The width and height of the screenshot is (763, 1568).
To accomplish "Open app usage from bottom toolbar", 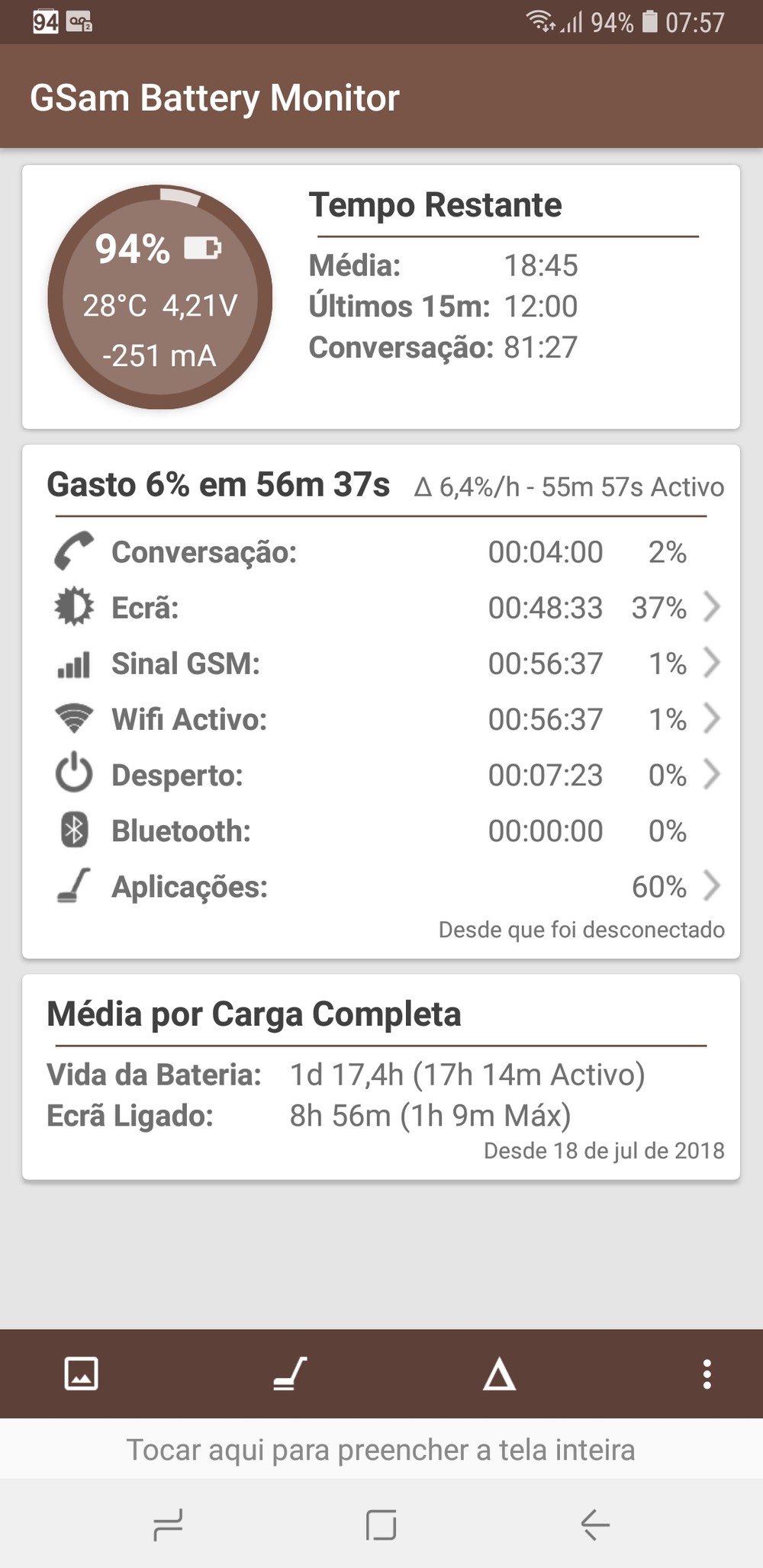I will [291, 1374].
